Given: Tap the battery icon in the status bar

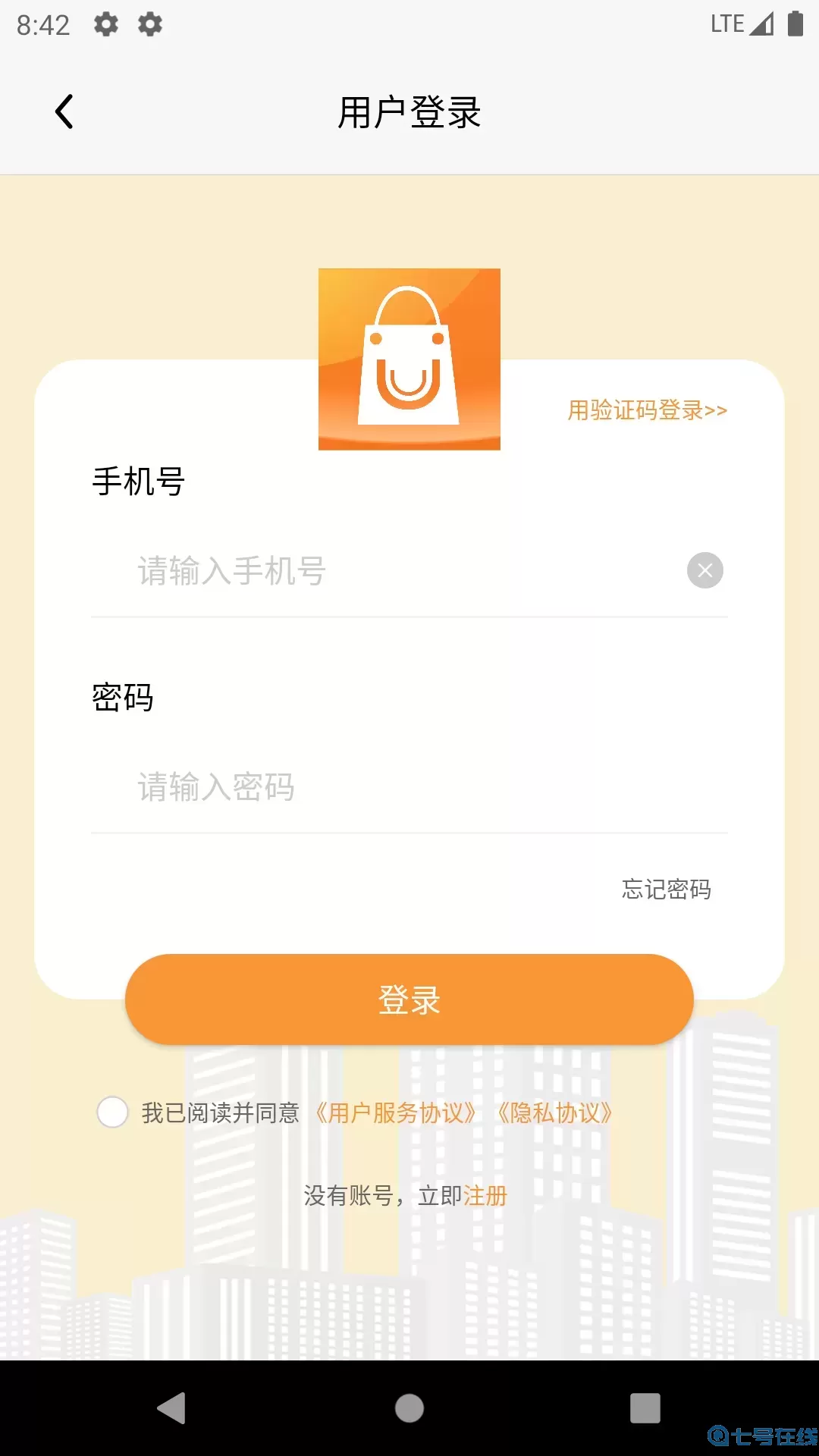Looking at the screenshot, I should 793,23.
